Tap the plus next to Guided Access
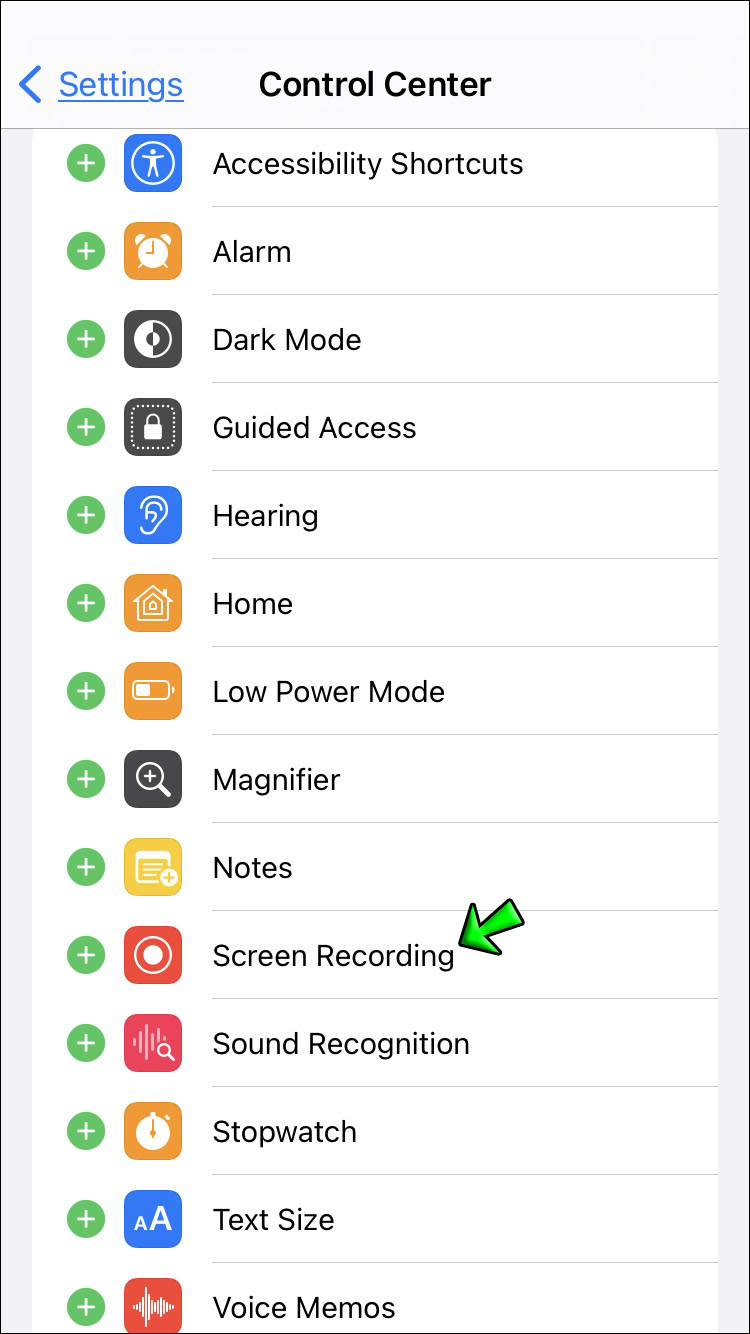The image size is (750, 1334). 86,427
